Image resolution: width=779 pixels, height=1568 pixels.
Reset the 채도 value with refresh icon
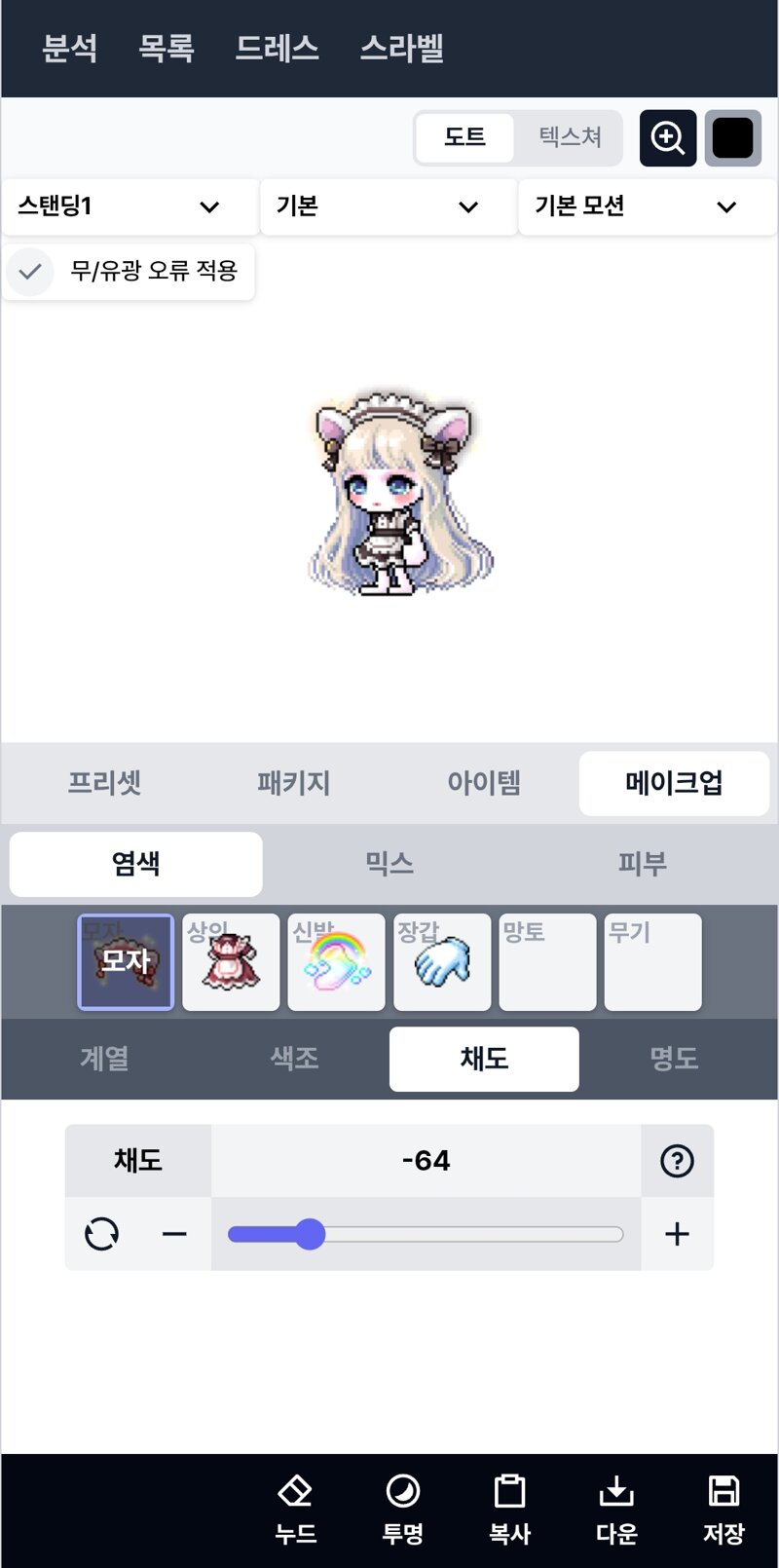coord(102,1234)
